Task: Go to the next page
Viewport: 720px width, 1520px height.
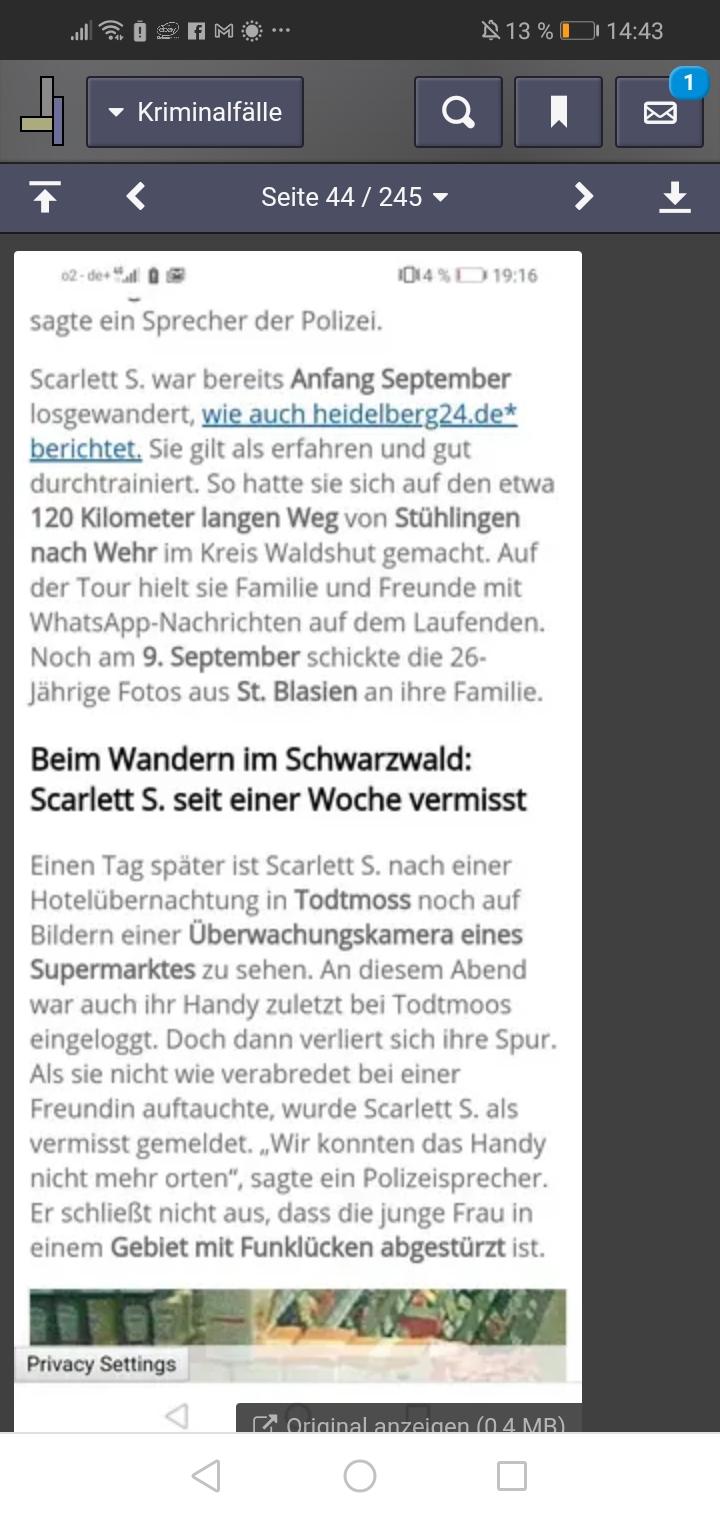Action: click(584, 197)
